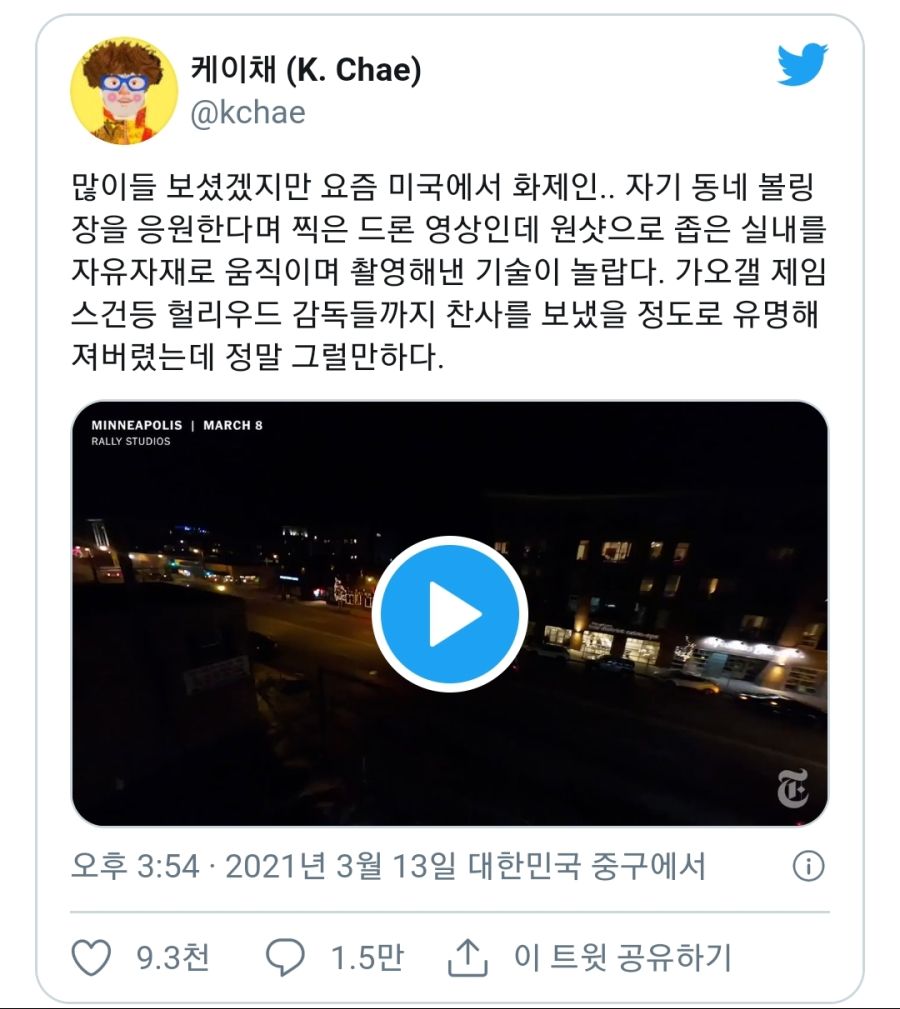Open the @kchae handle link
This screenshot has width=900, height=1009.
pyautogui.click(x=248, y=113)
